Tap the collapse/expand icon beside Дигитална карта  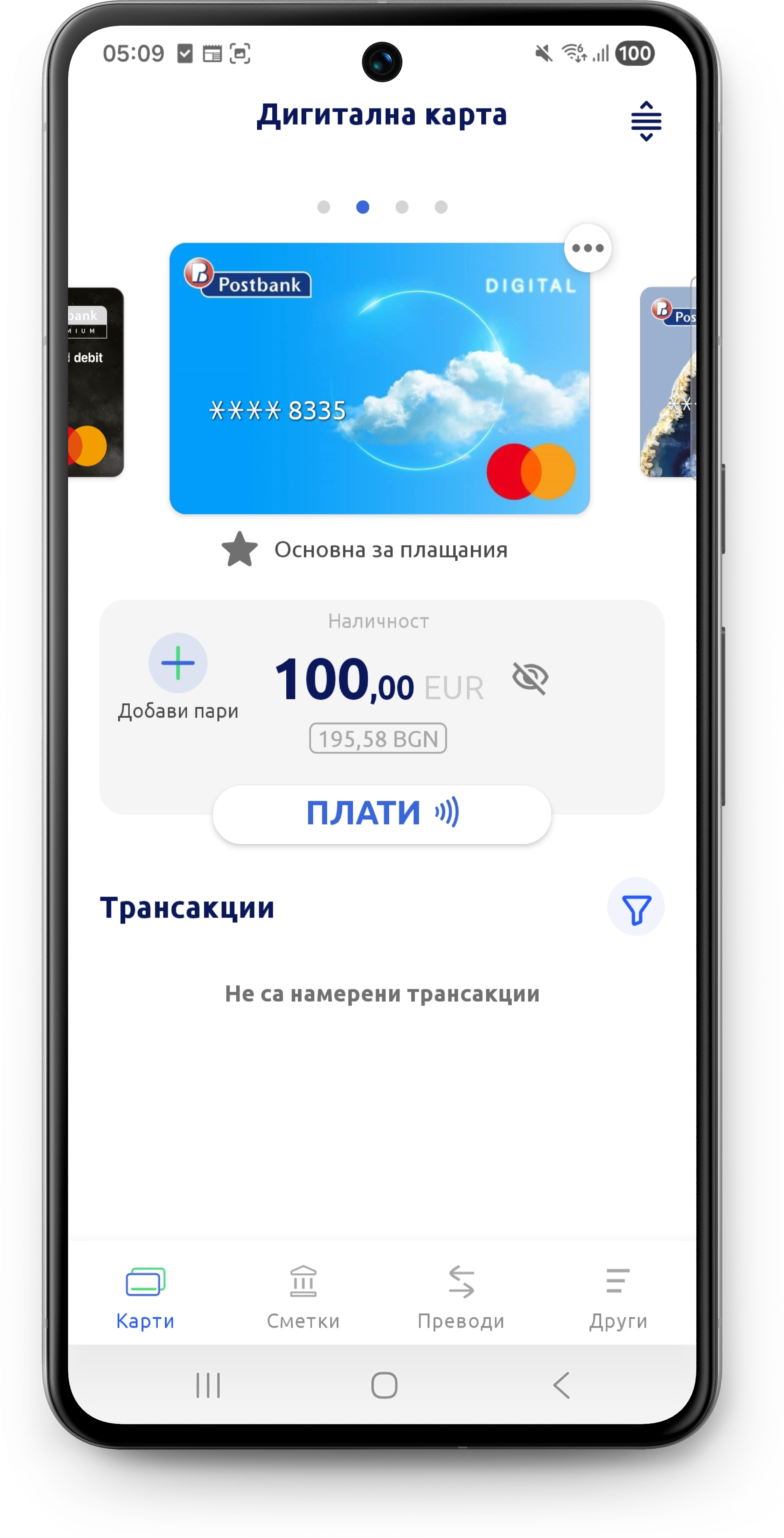click(x=645, y=121)
